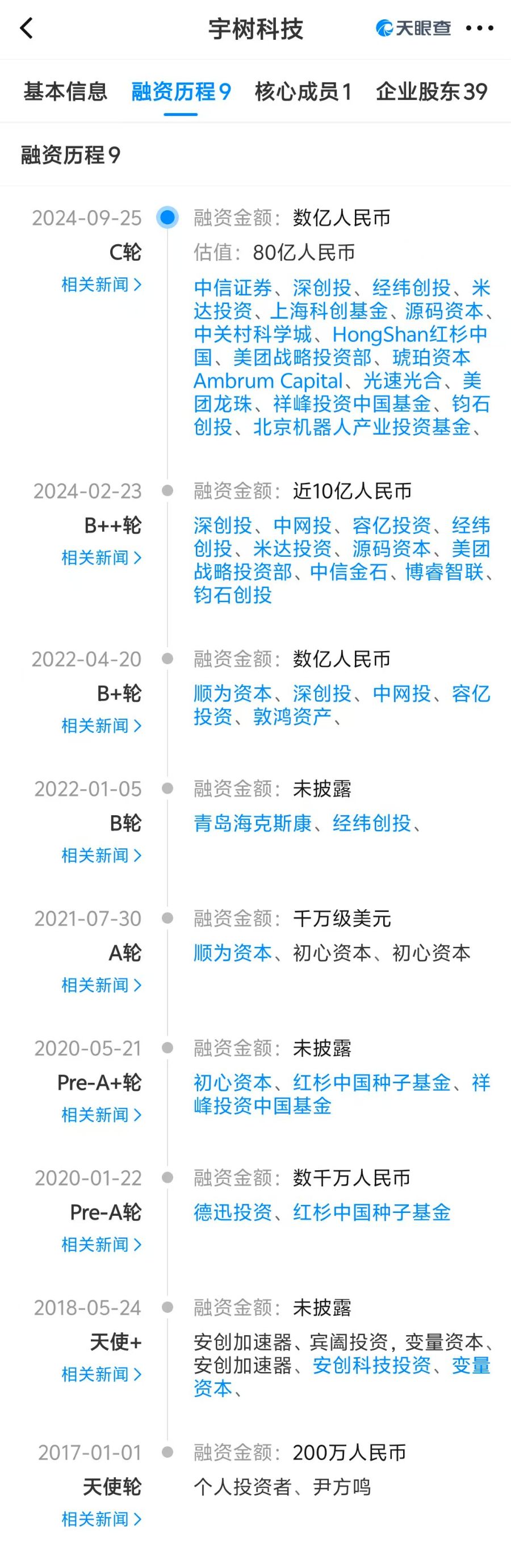Tap 相关新闻 under the 2022-01-05 B轮 round
The height and width of the screenshot is (1568, 511).
point(101,855)
